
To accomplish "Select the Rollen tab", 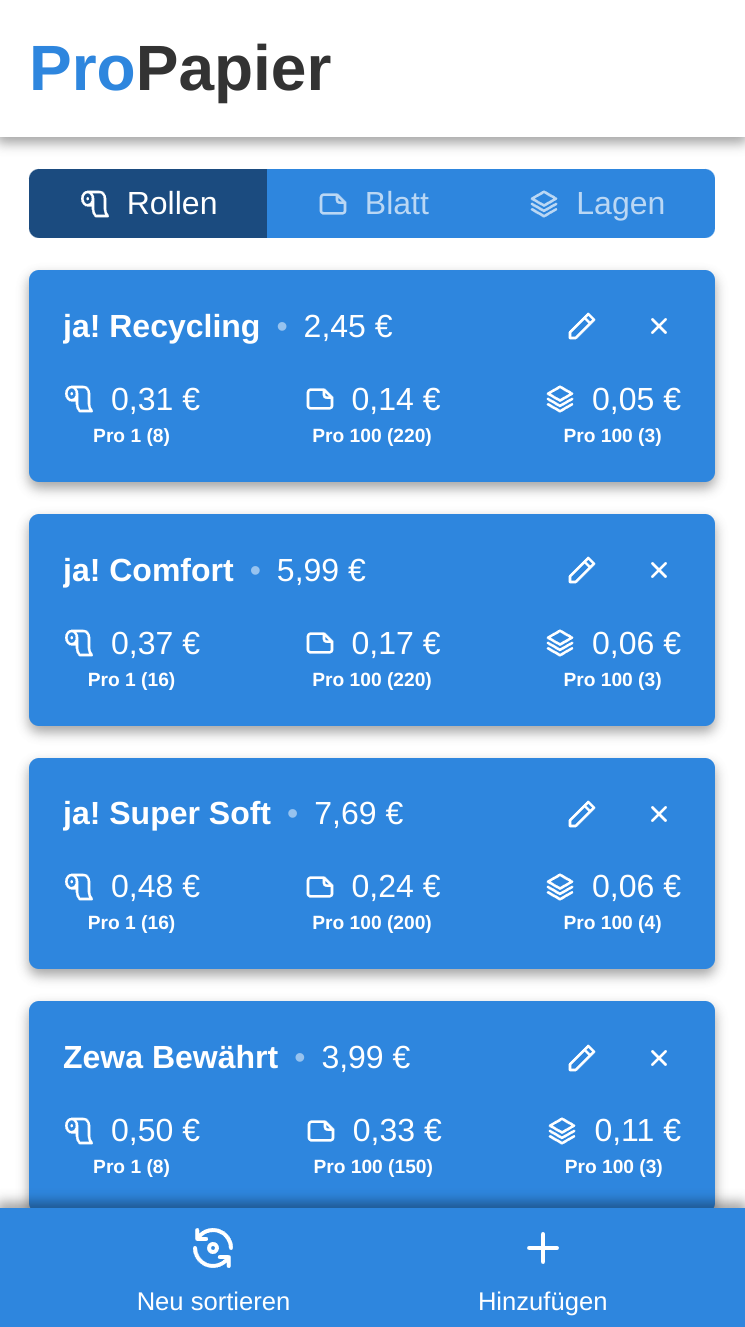I will (148, 203).
